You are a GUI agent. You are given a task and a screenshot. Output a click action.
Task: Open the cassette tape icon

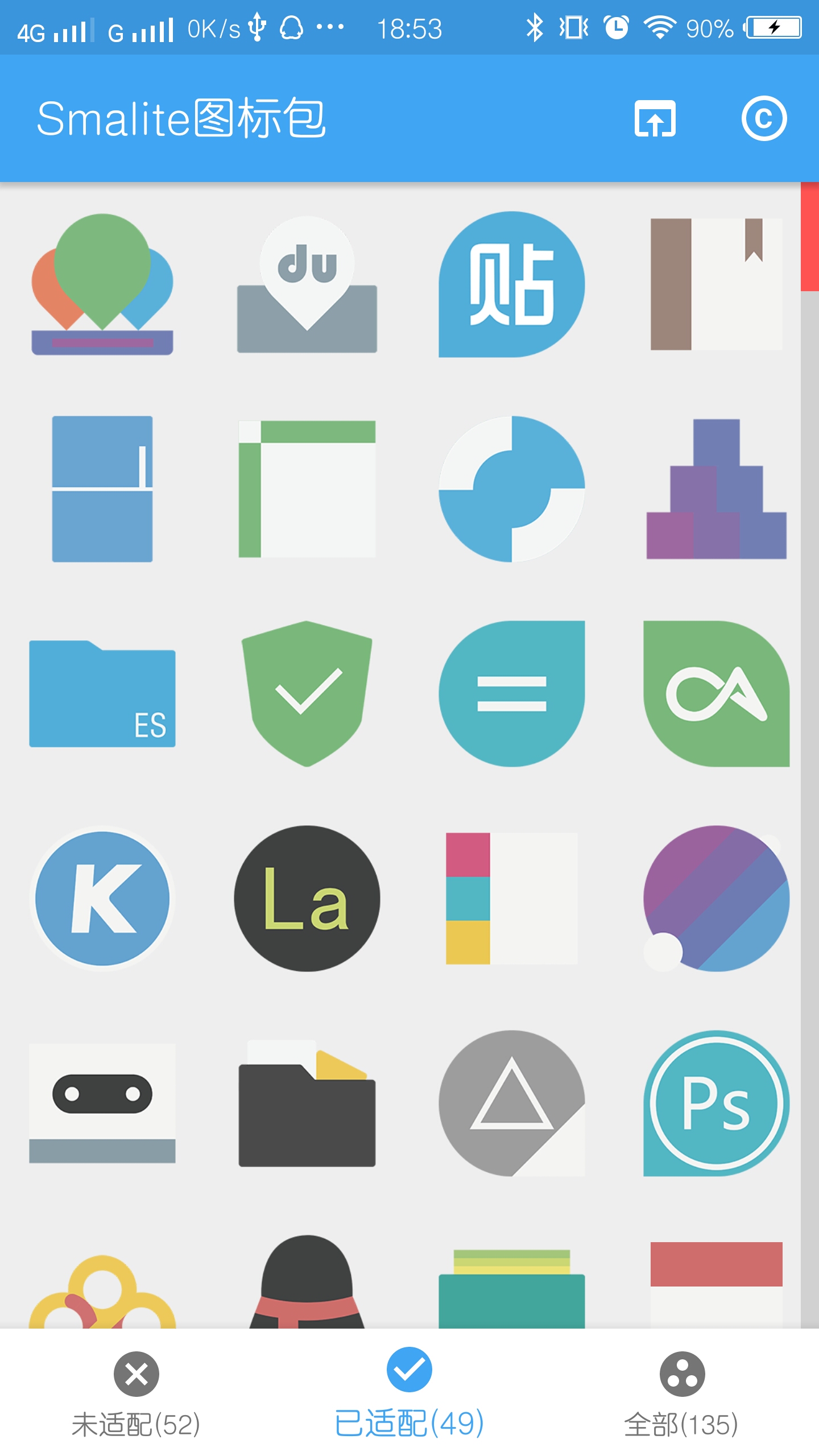click(102, 1103)
